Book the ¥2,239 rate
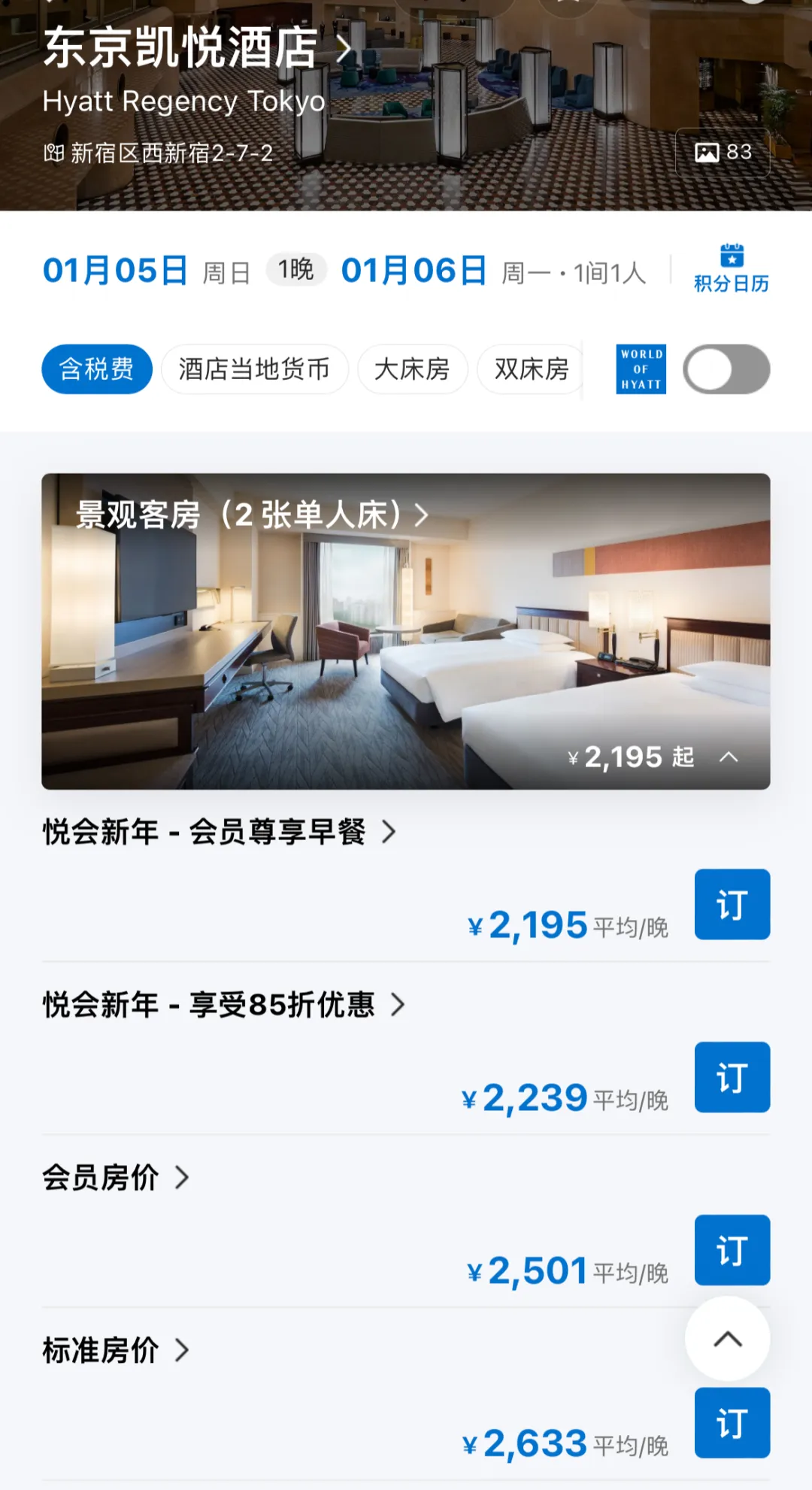812x1490 pixels. click(x=732, y=1077)
